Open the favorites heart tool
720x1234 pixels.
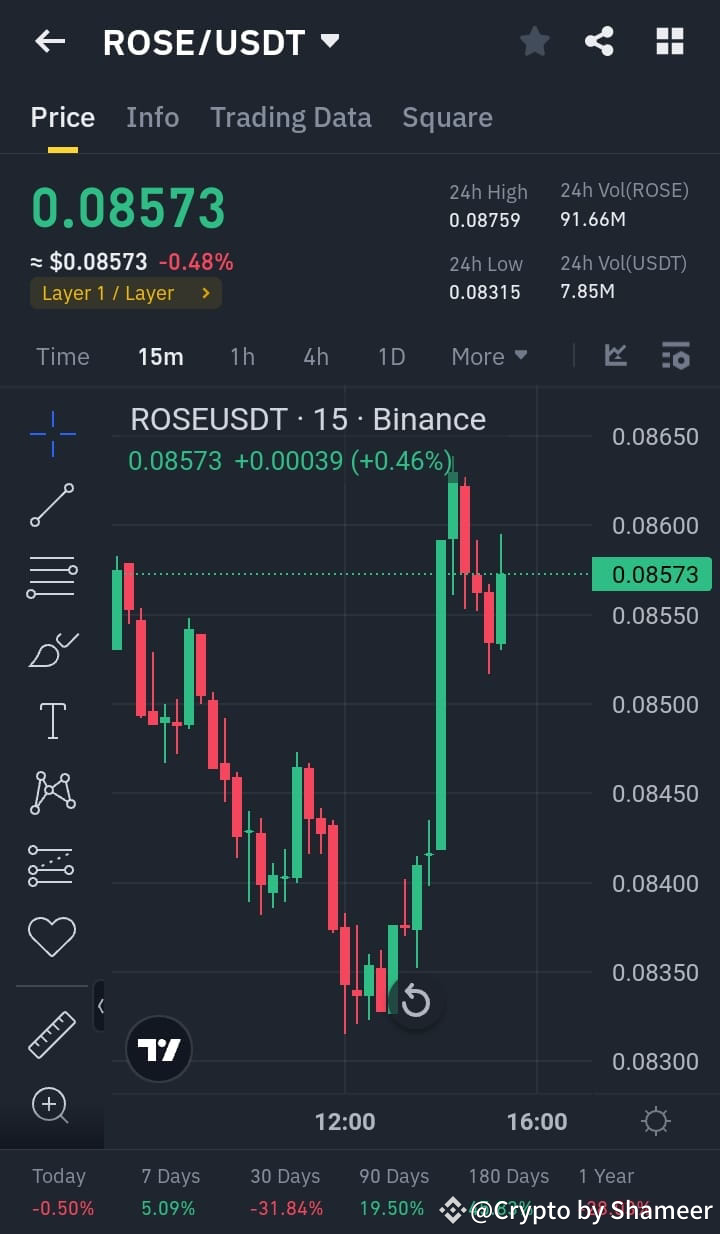click(x=52, y=937)
